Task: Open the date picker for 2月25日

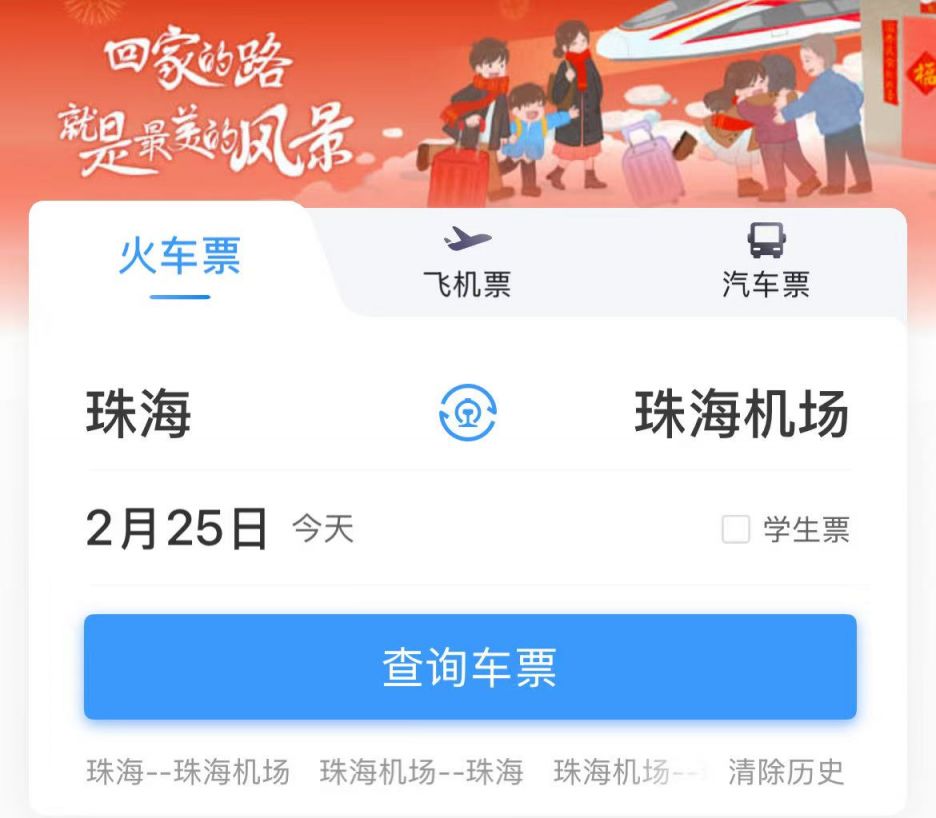Action: point(178,529)
